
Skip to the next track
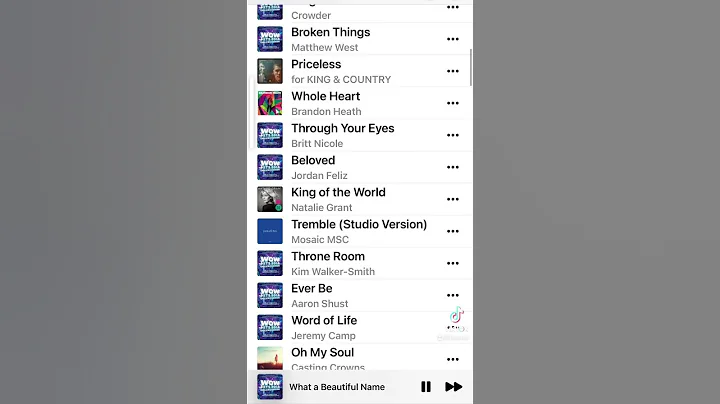pyautogui.click(x=453, y=387)
